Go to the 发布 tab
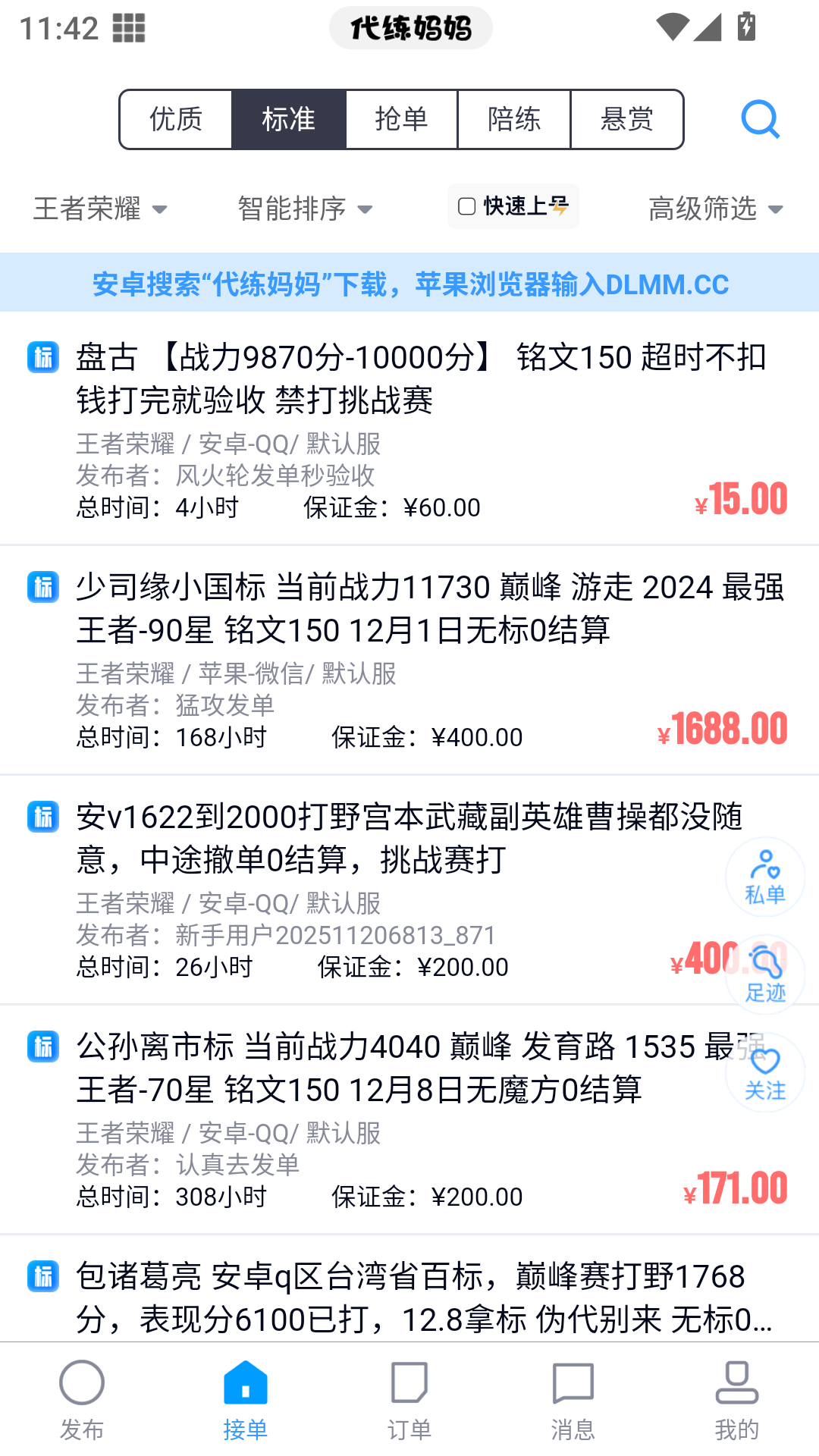 [82, 1400]
